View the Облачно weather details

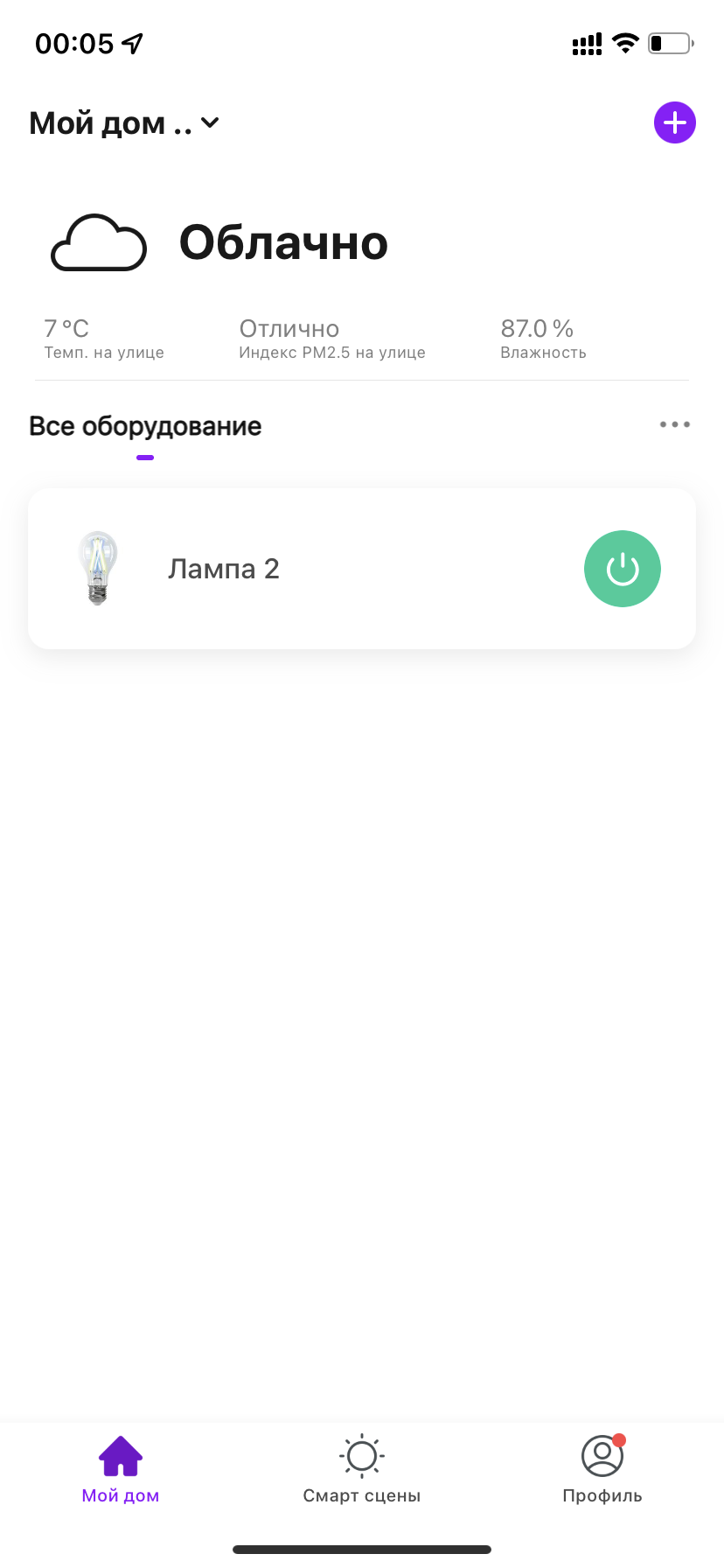pos(283,243)
